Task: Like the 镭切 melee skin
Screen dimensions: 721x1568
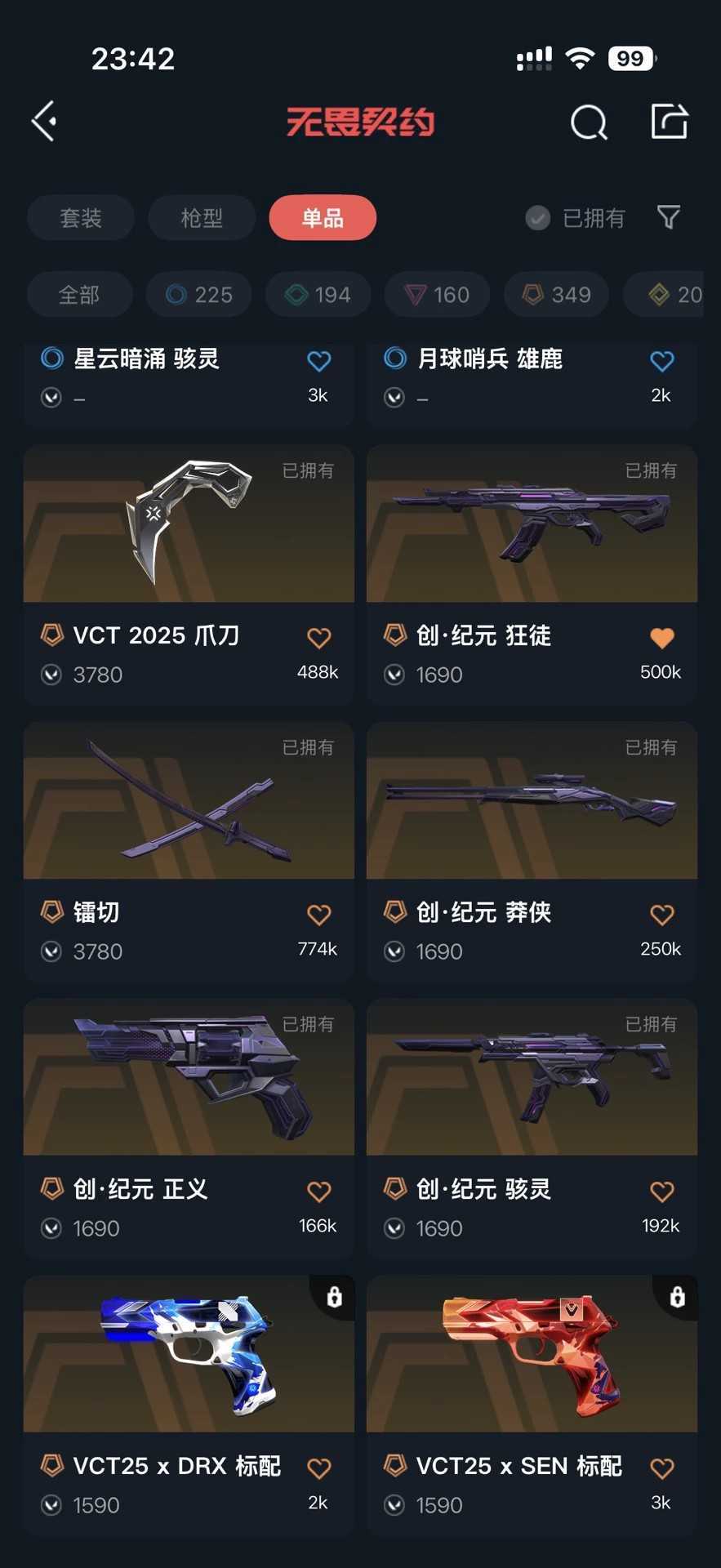Action: tap(319, 915)
